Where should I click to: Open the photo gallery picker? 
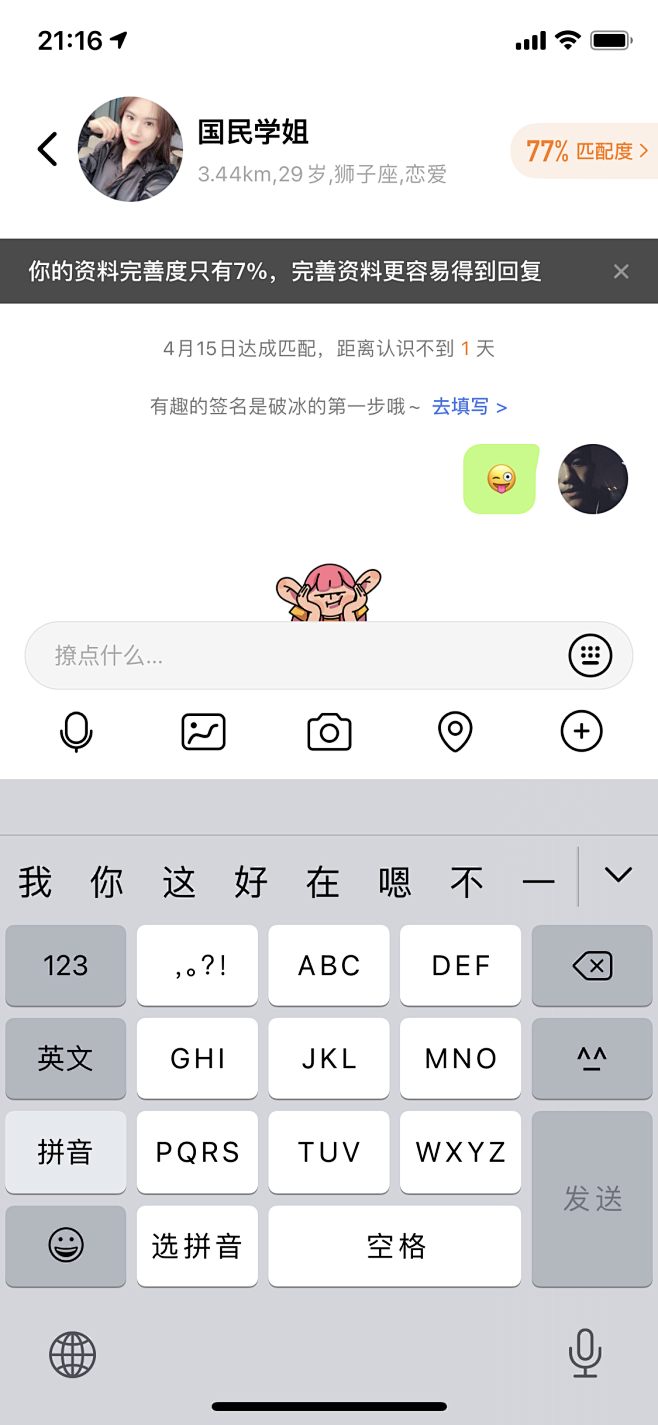tap(203, 732)
